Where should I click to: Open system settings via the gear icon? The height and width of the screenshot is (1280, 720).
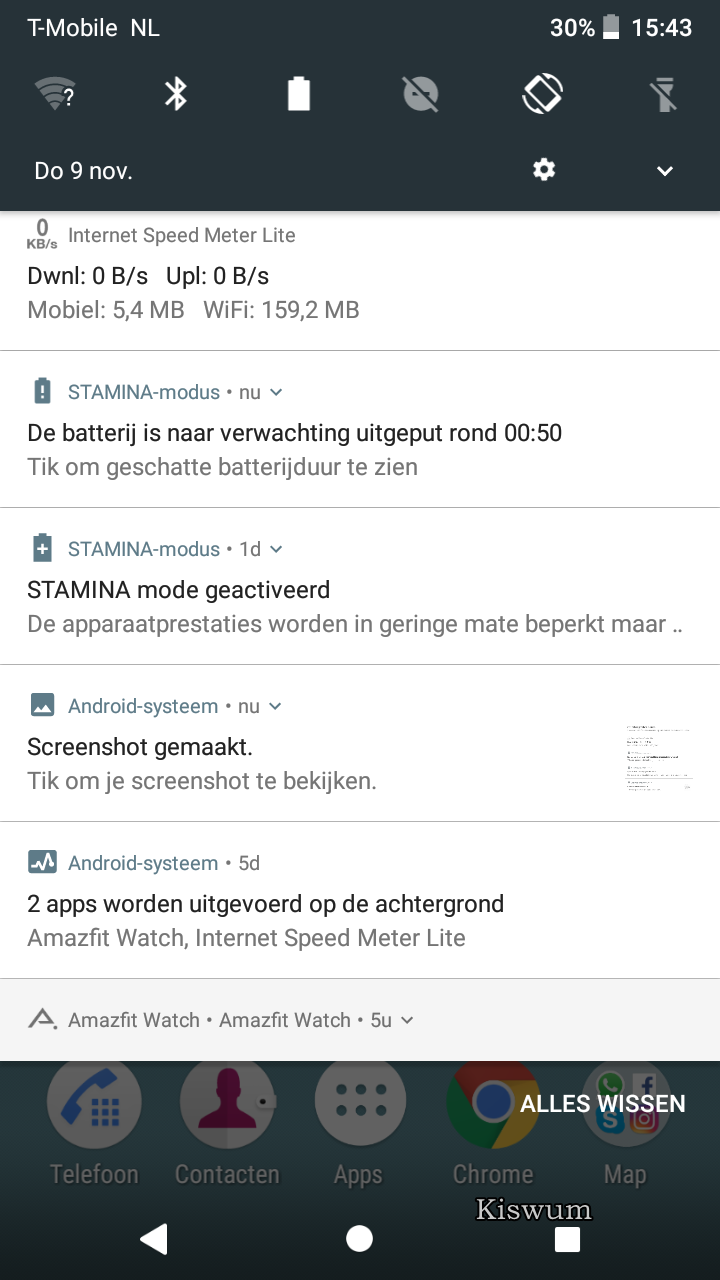[544, 170]
